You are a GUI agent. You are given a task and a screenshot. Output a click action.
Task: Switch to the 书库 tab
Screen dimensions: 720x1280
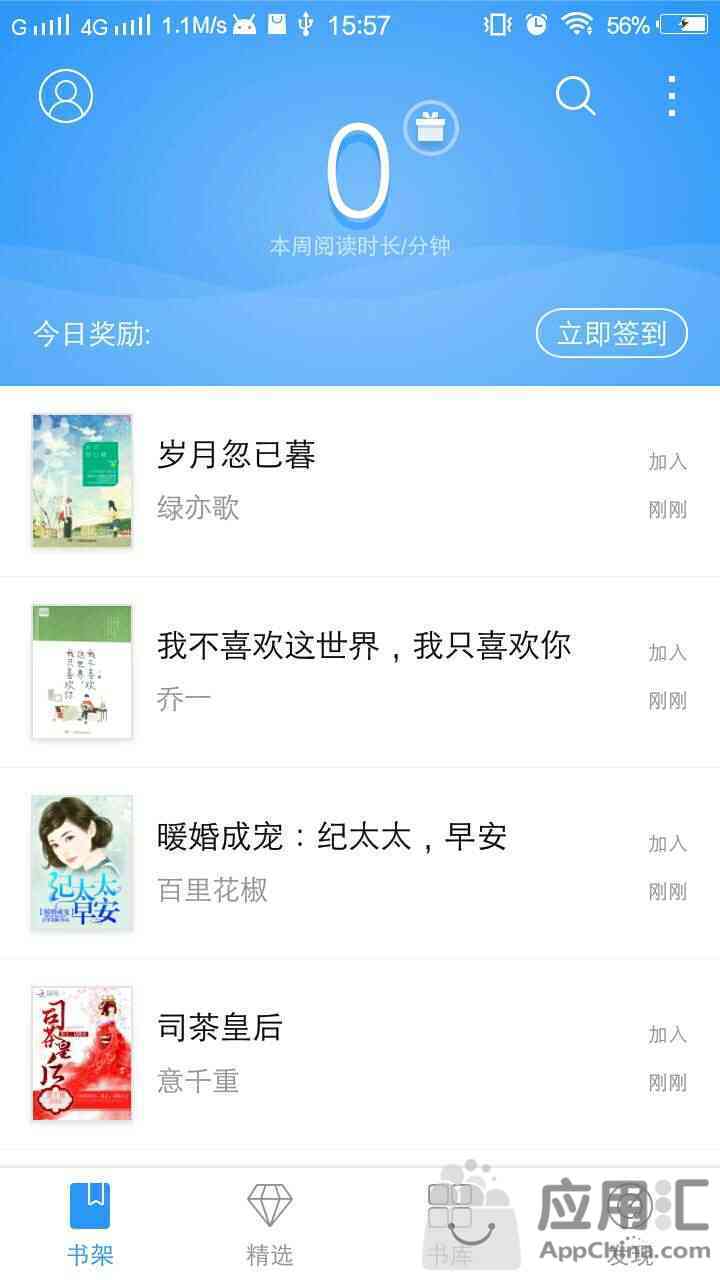tap(450, 1223)
